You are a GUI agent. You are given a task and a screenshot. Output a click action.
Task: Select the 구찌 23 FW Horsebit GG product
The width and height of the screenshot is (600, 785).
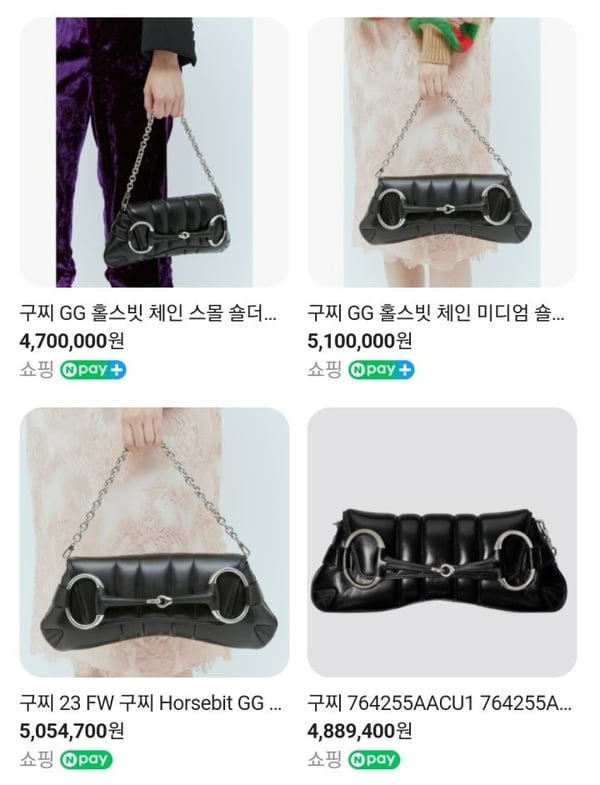(154, 542)
